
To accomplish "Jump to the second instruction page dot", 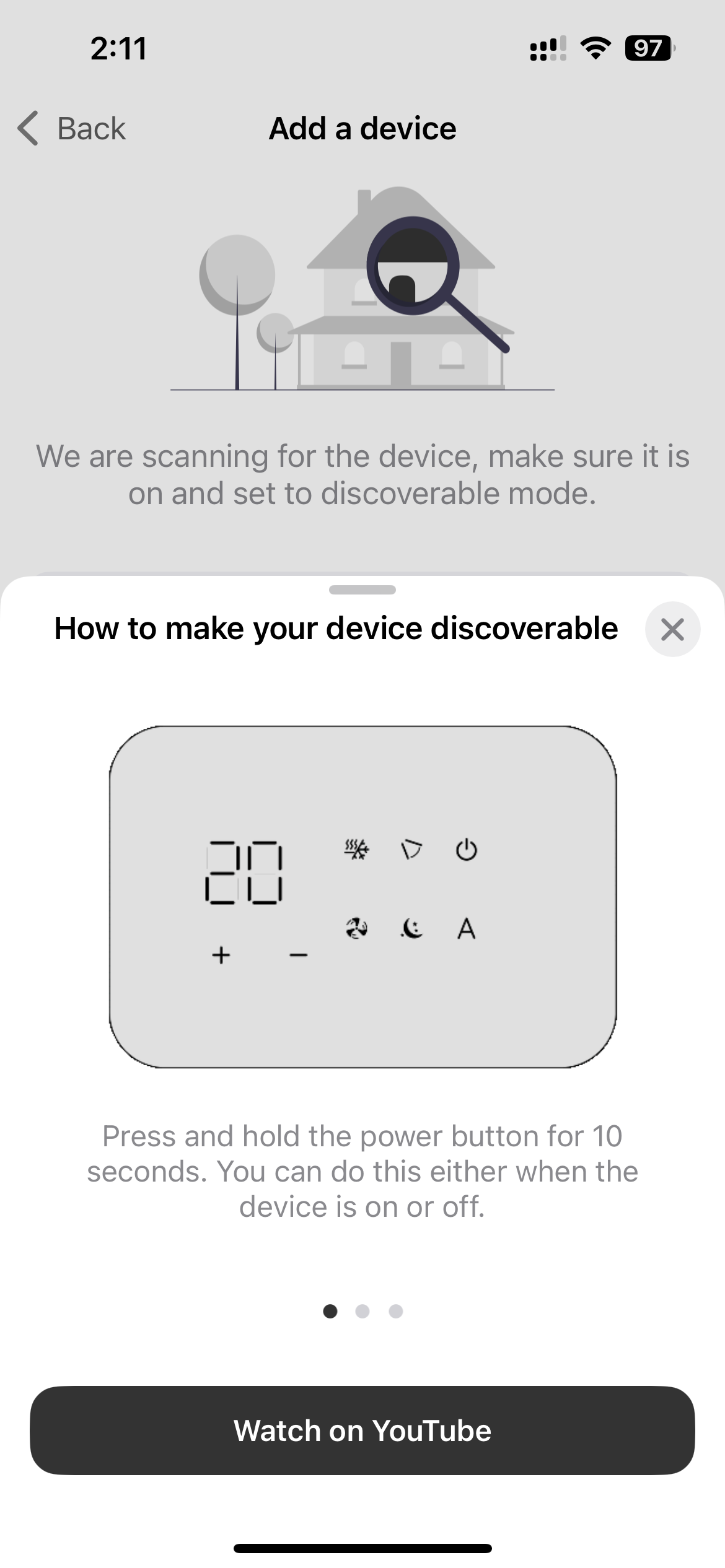I will (362, 1311).
